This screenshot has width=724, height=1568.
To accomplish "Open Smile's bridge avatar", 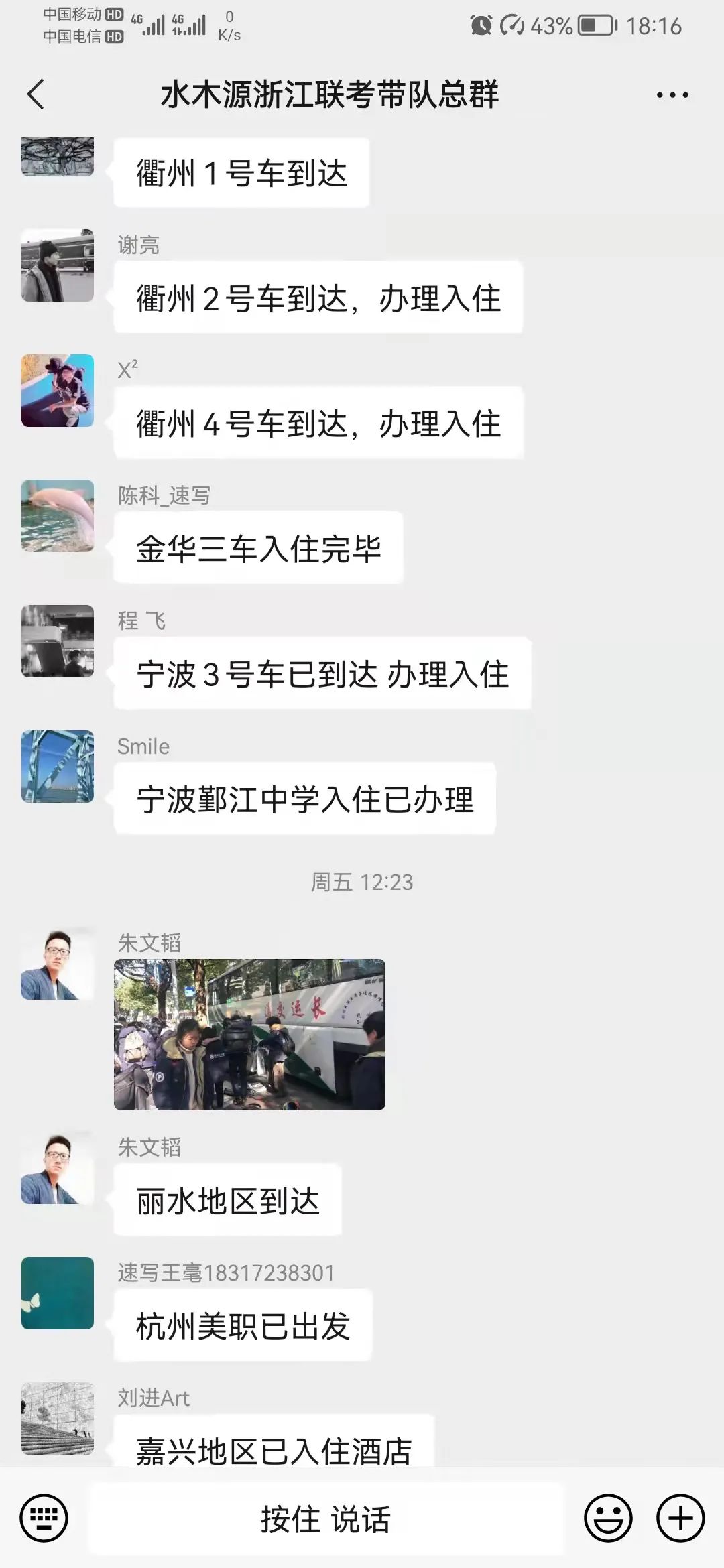I will (x=58, y=767).
